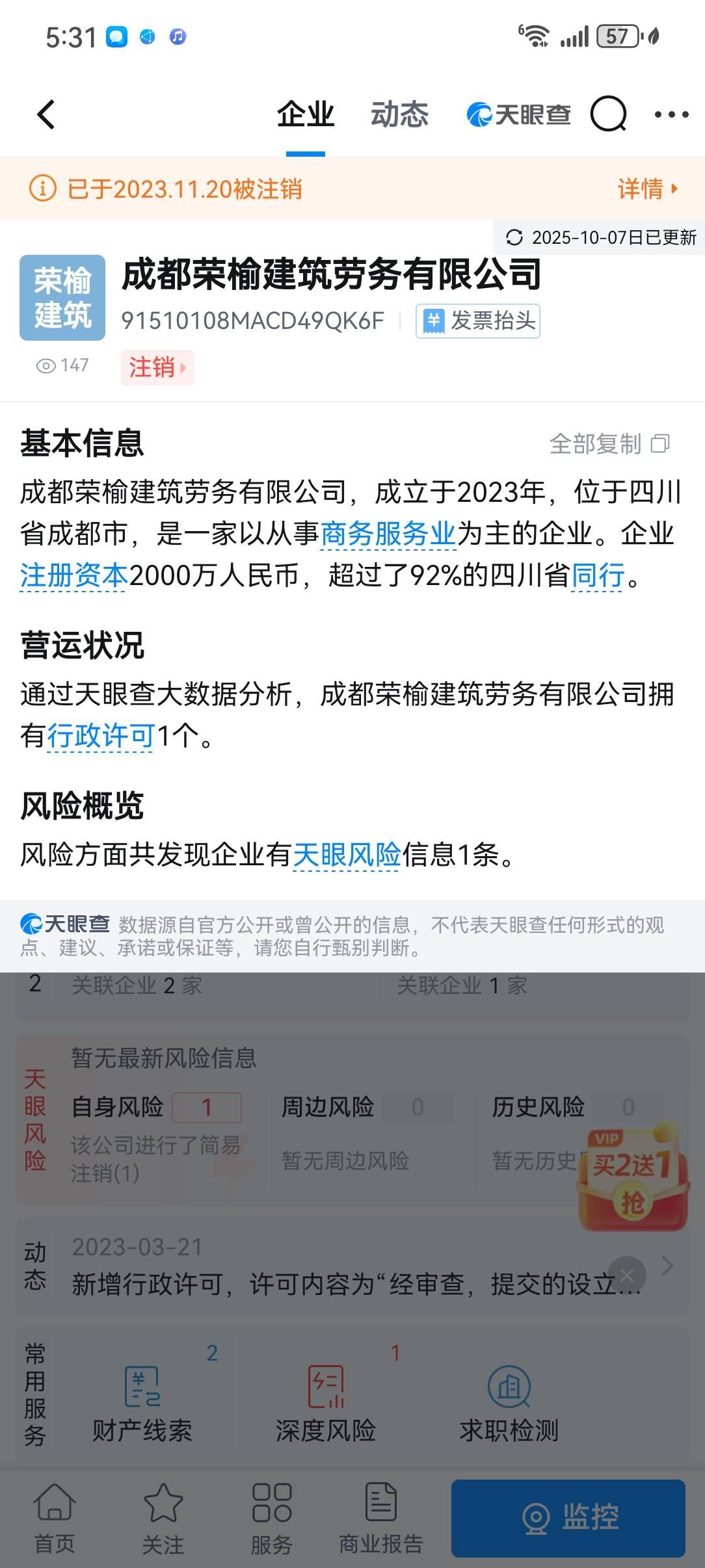The height and width of the screenshot is (1568, 705).
Task: Open the 发票抬头 invoice header button
Action: [478, 321]
